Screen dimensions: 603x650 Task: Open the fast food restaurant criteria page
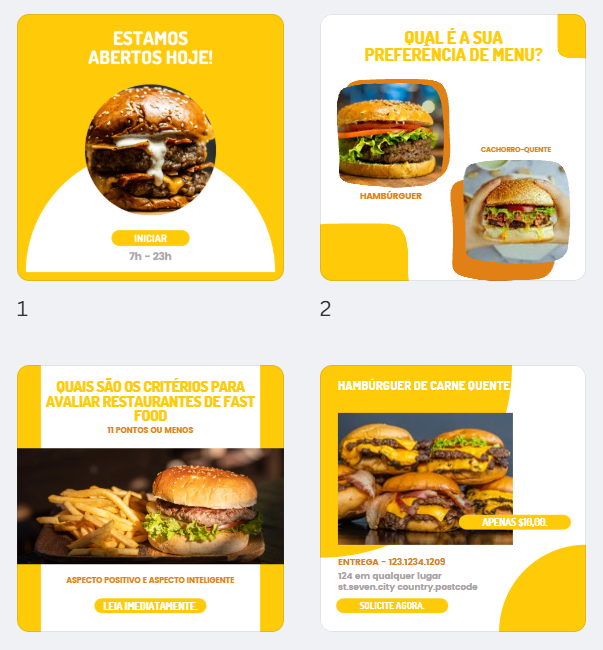(150, 498)
